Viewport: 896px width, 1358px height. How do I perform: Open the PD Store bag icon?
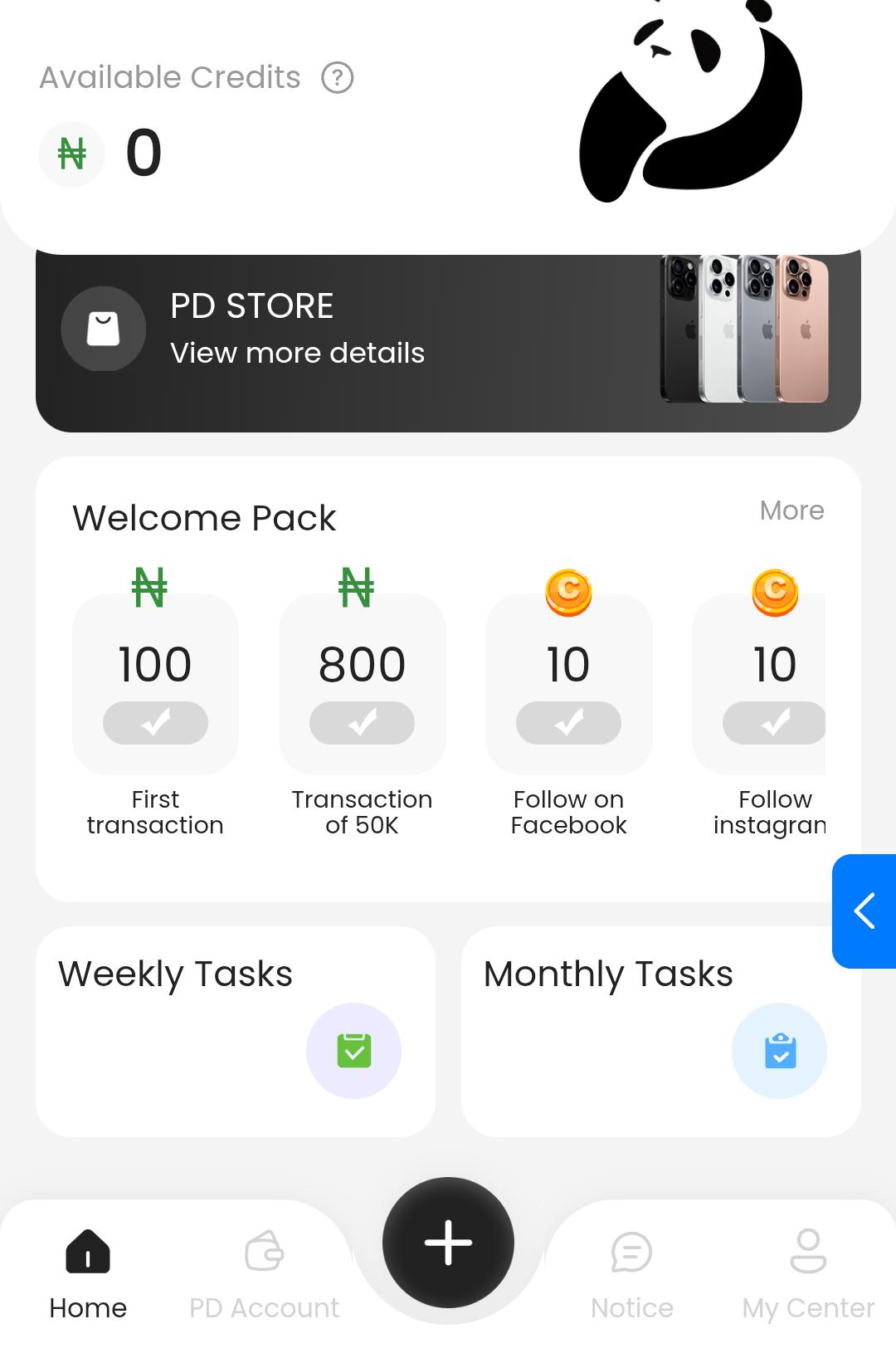pyautogui.click(x=104, y=329)
